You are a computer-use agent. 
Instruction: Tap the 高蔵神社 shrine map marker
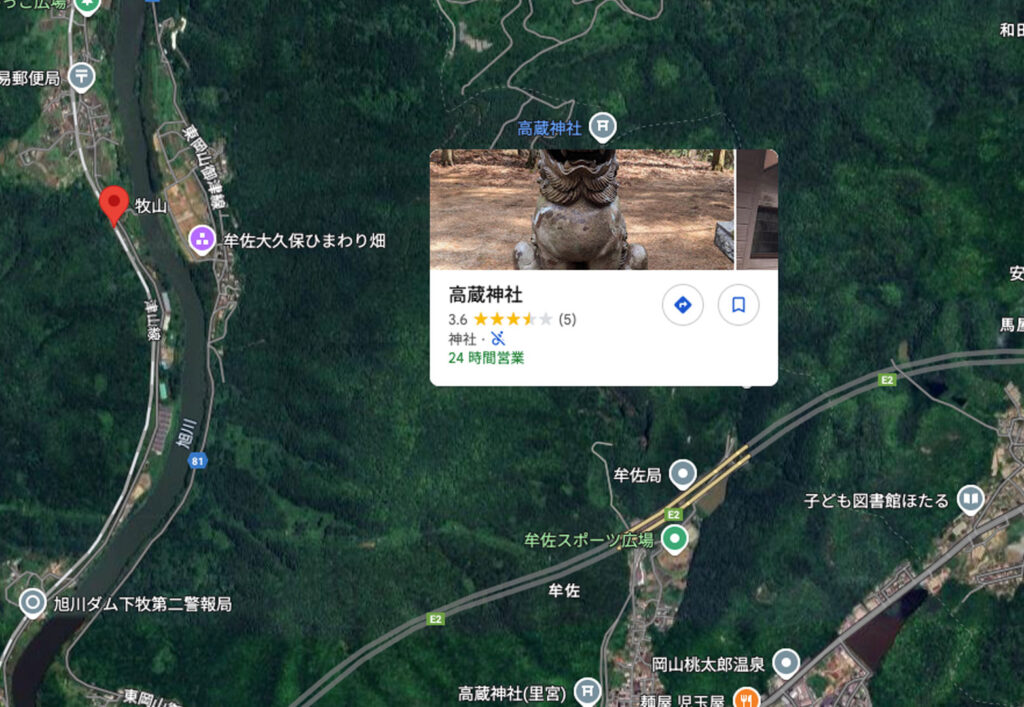(602, 126)
